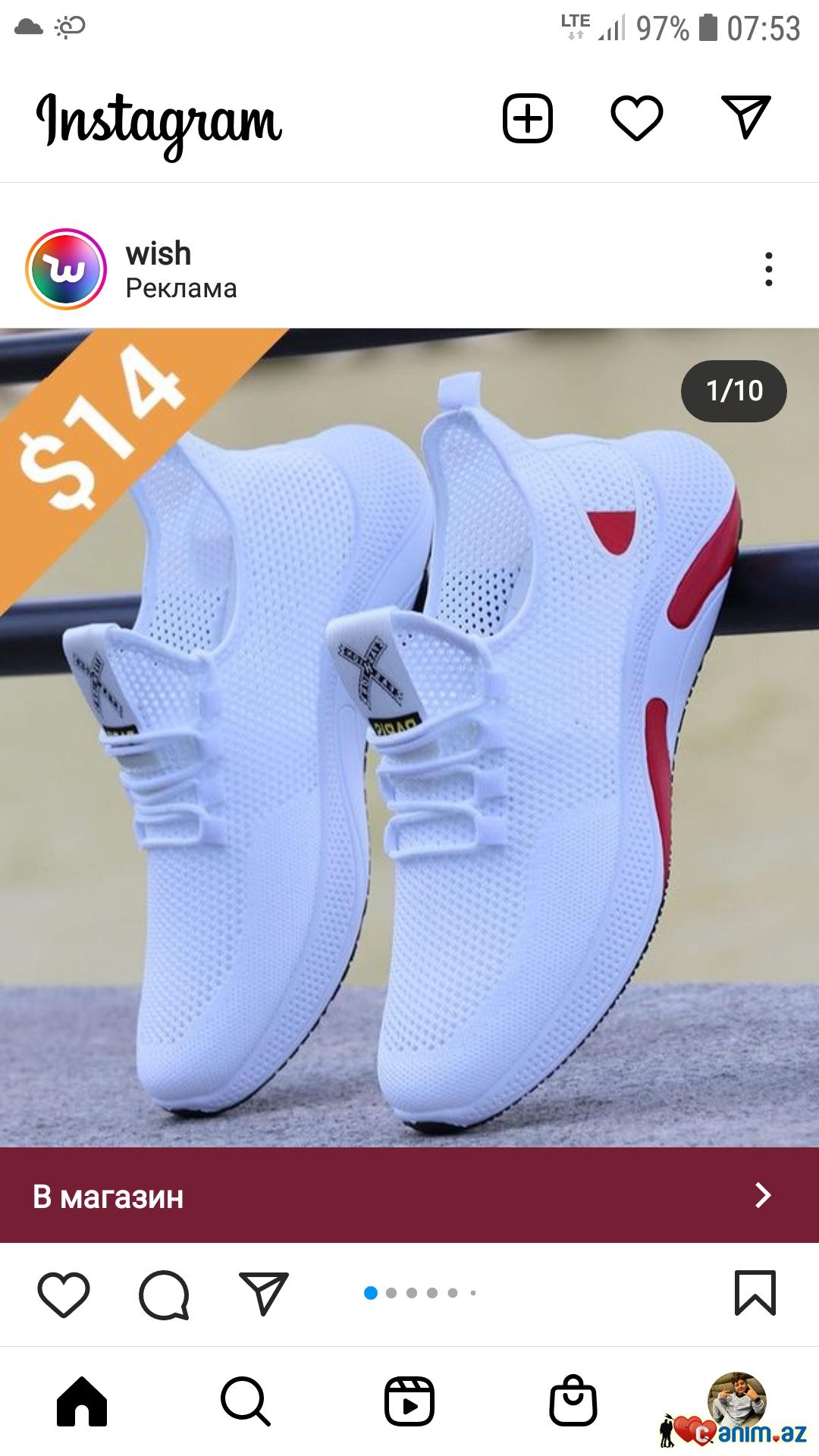This screenshot has width=819, height=1456.
Task: Comment on the wish ad post
Action: click(x=164, y=1294)
